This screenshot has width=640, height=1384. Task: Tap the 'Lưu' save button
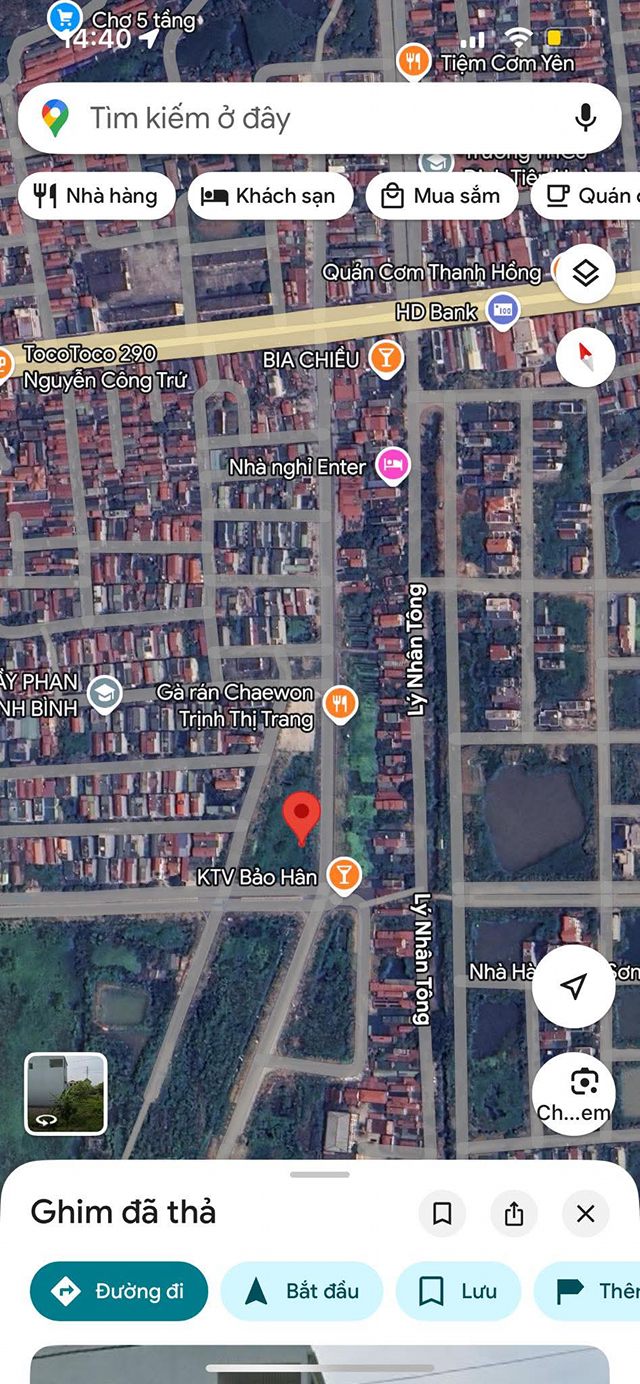[x=459, y=1291]
